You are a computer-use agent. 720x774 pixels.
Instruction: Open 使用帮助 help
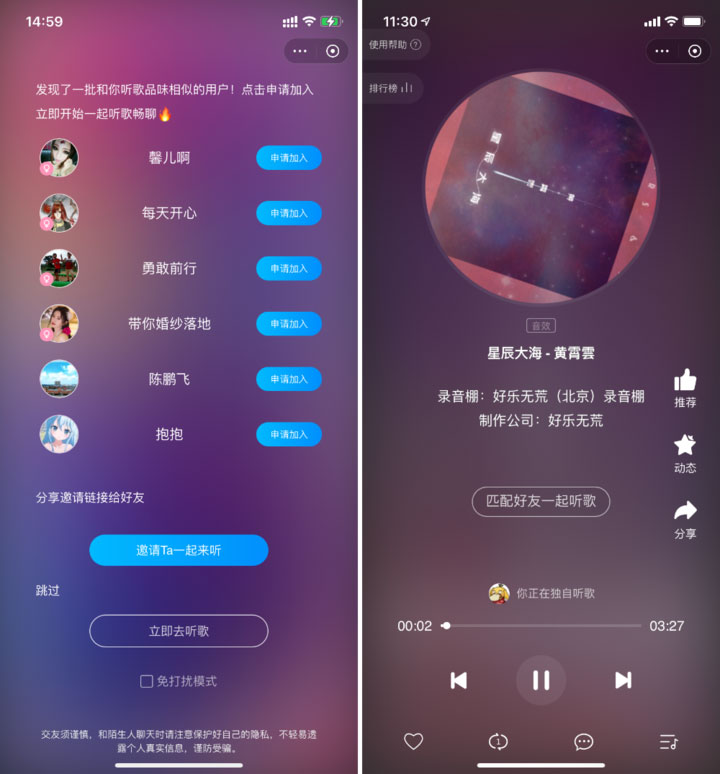pos(394,44)
